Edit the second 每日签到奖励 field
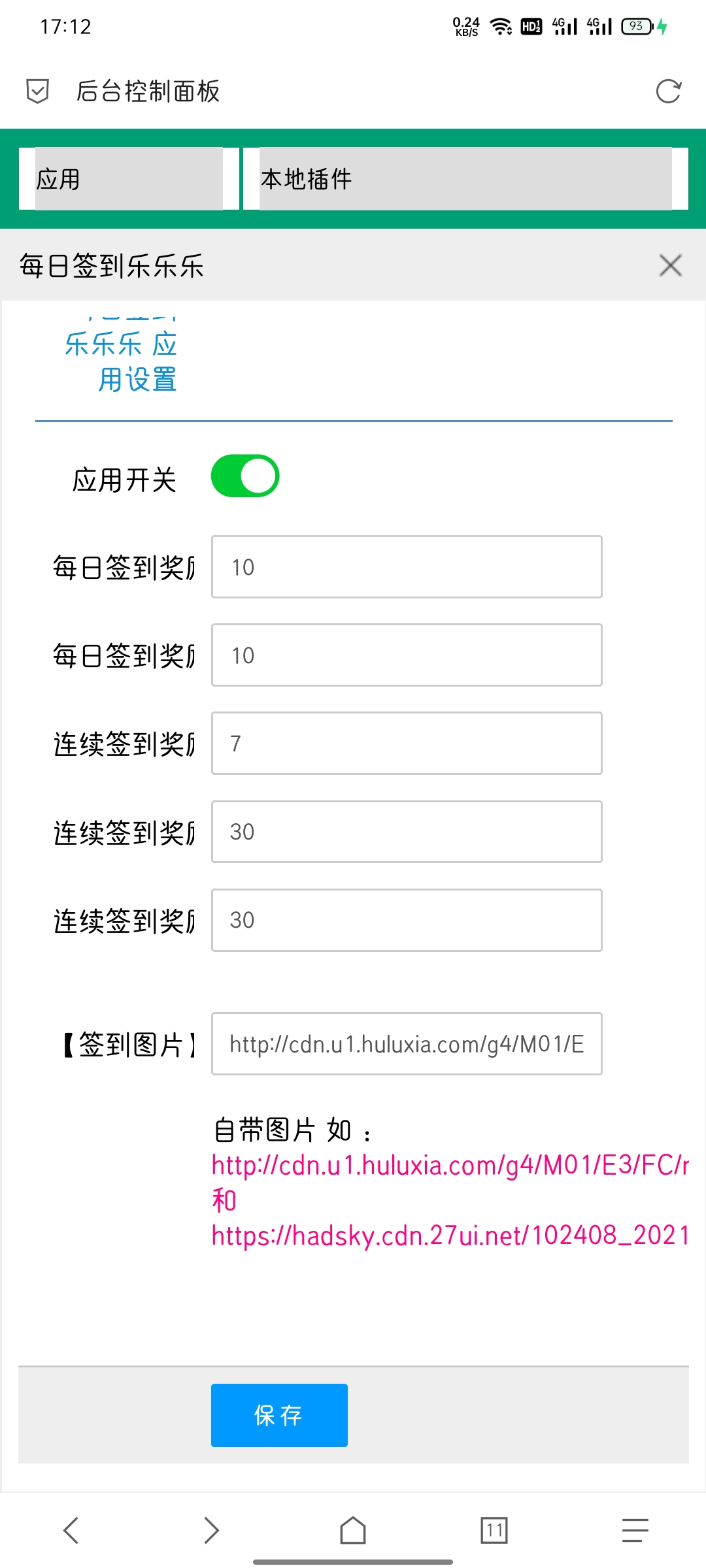The image size is (706, 1568). 407,655
